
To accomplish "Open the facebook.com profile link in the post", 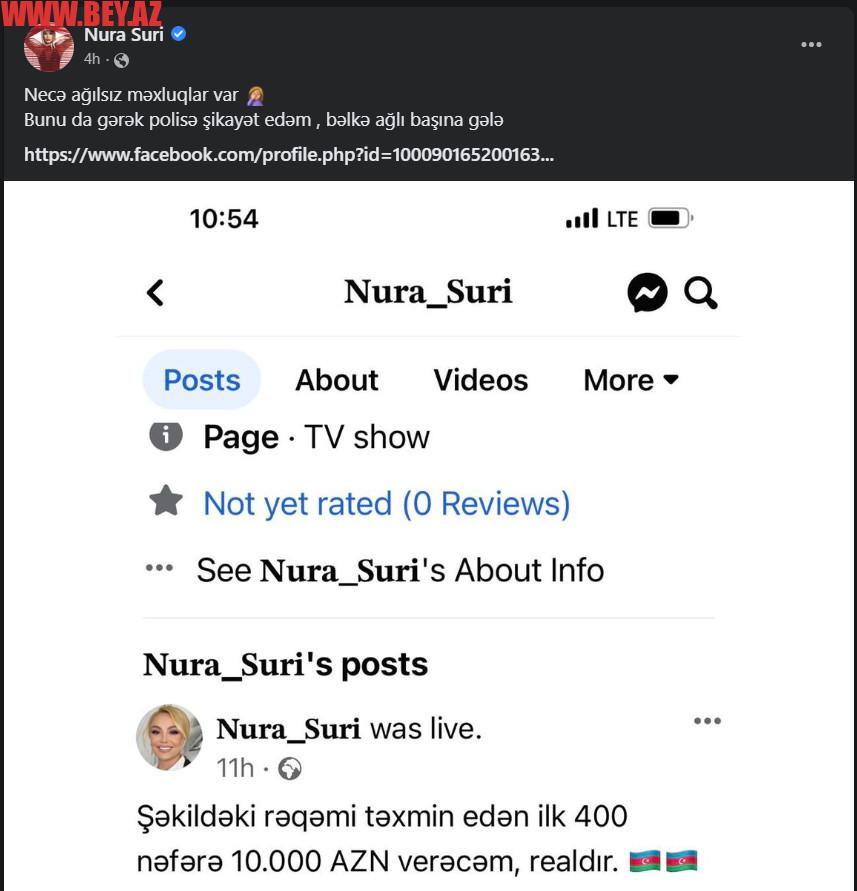I will point(288,155).
